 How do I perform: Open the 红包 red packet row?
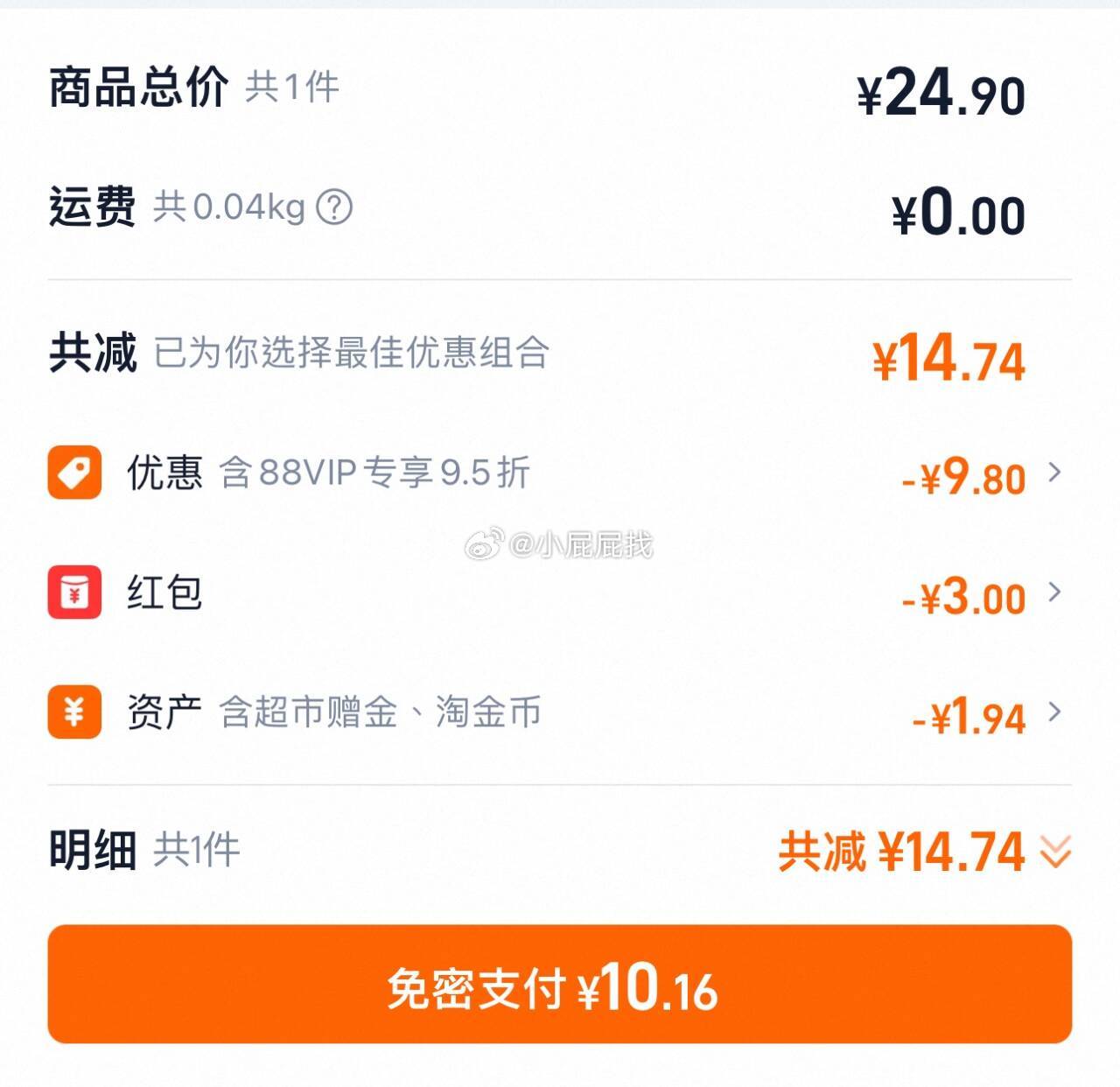[x=1053, y=593]
